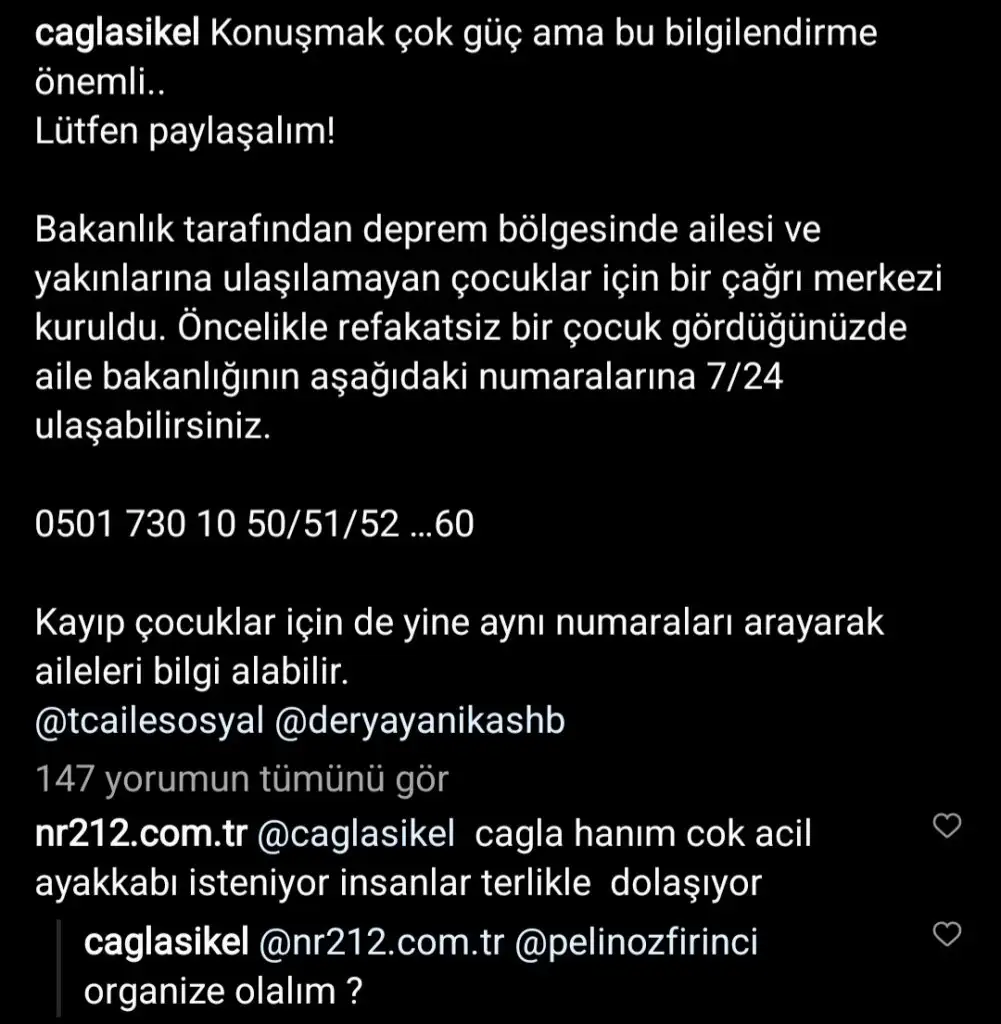Screen dimensions: 1001x1024
Task: Open caglasikel's profile from the caption
Action: [120, 35]
